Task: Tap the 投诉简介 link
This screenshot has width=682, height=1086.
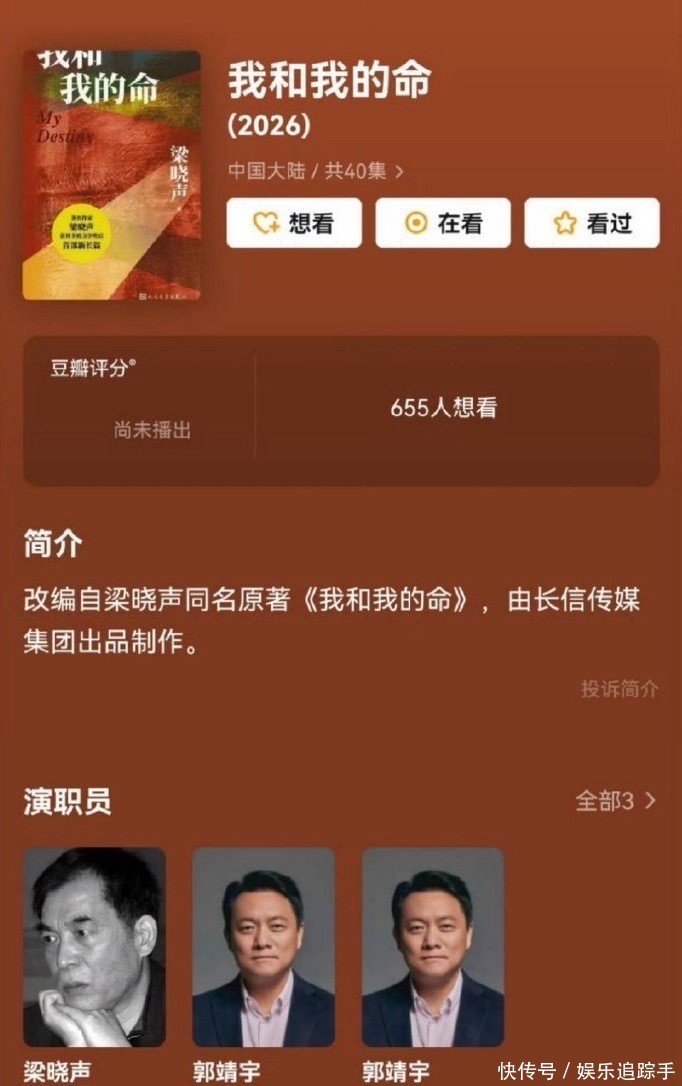Action: click(619, 689)
